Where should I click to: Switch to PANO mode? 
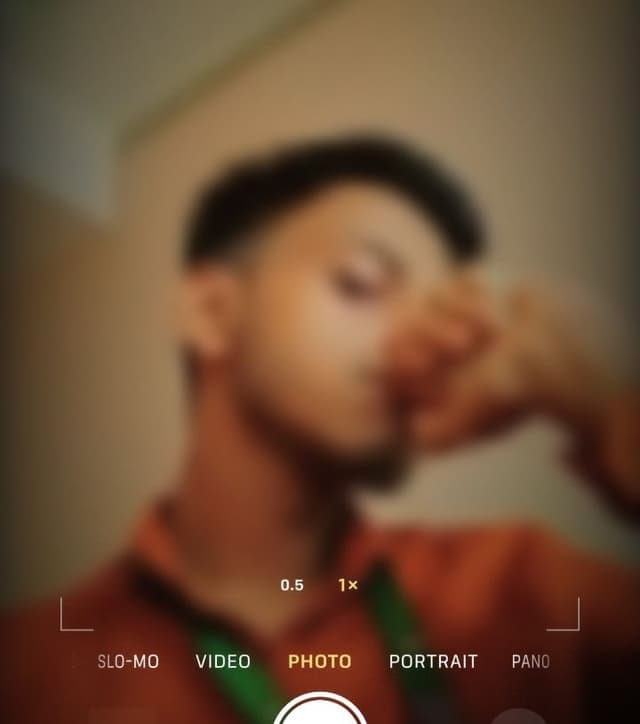[x=531, y=661]
